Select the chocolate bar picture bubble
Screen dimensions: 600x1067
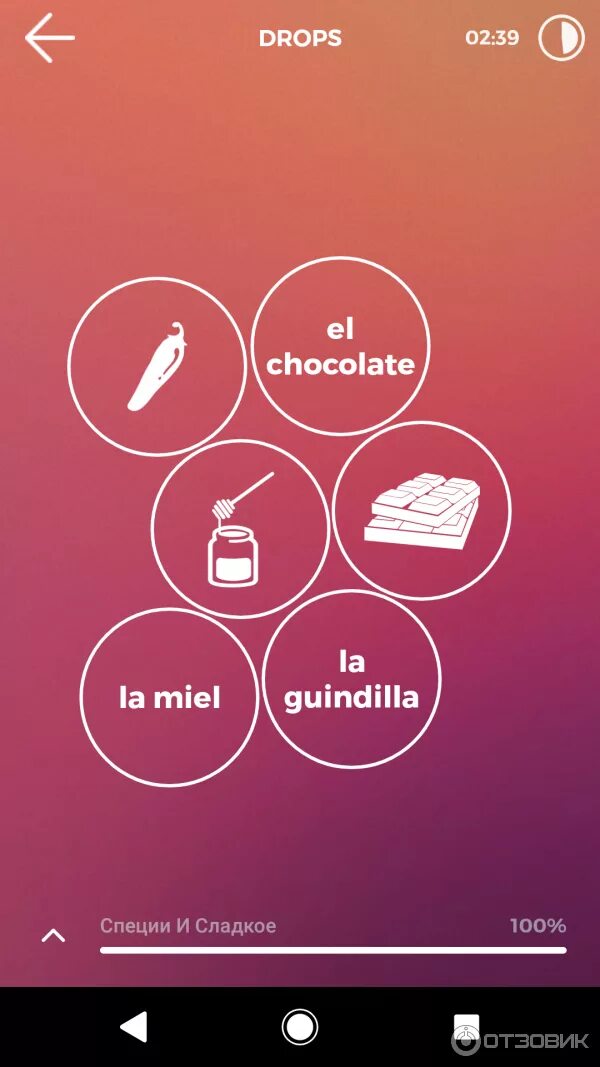point(421,511)
